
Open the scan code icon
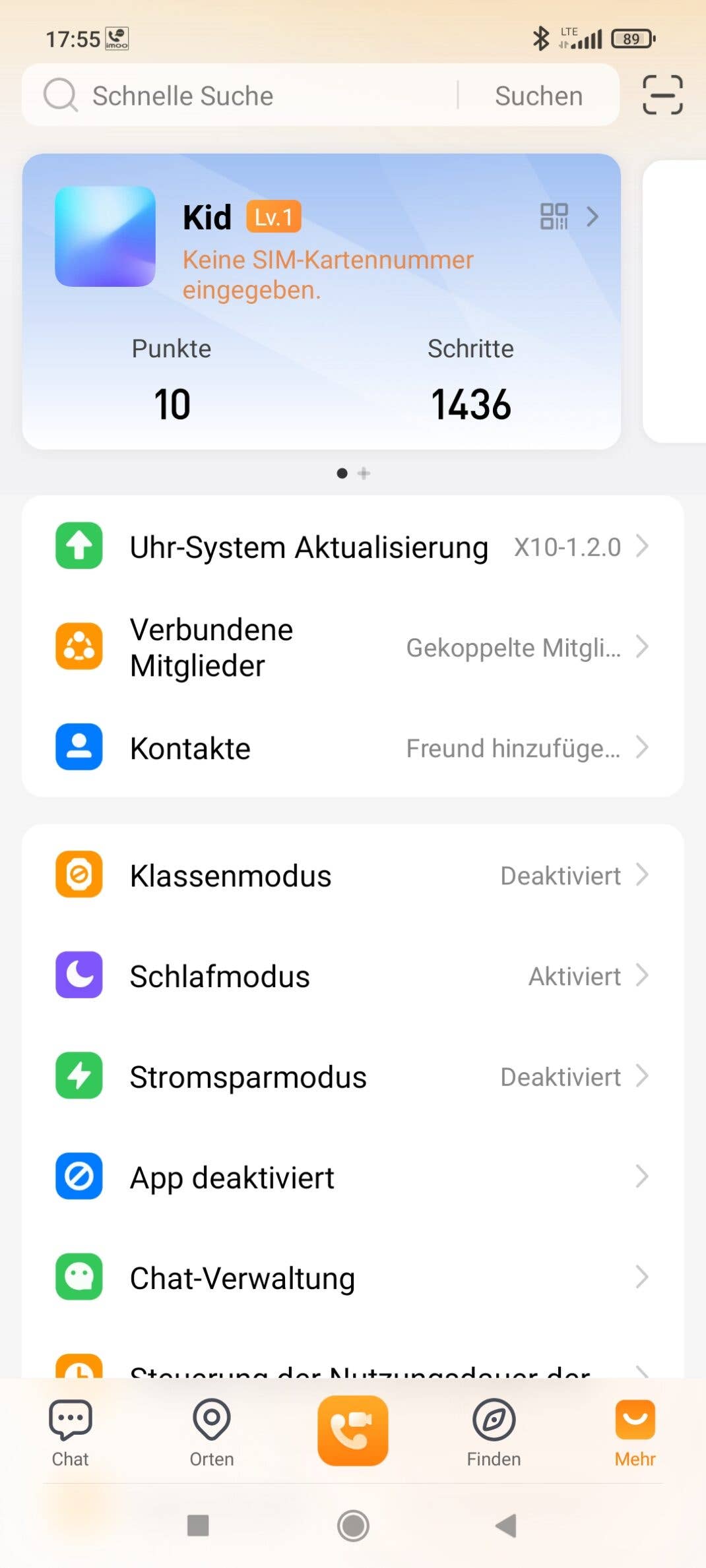[x=662, y=95]
